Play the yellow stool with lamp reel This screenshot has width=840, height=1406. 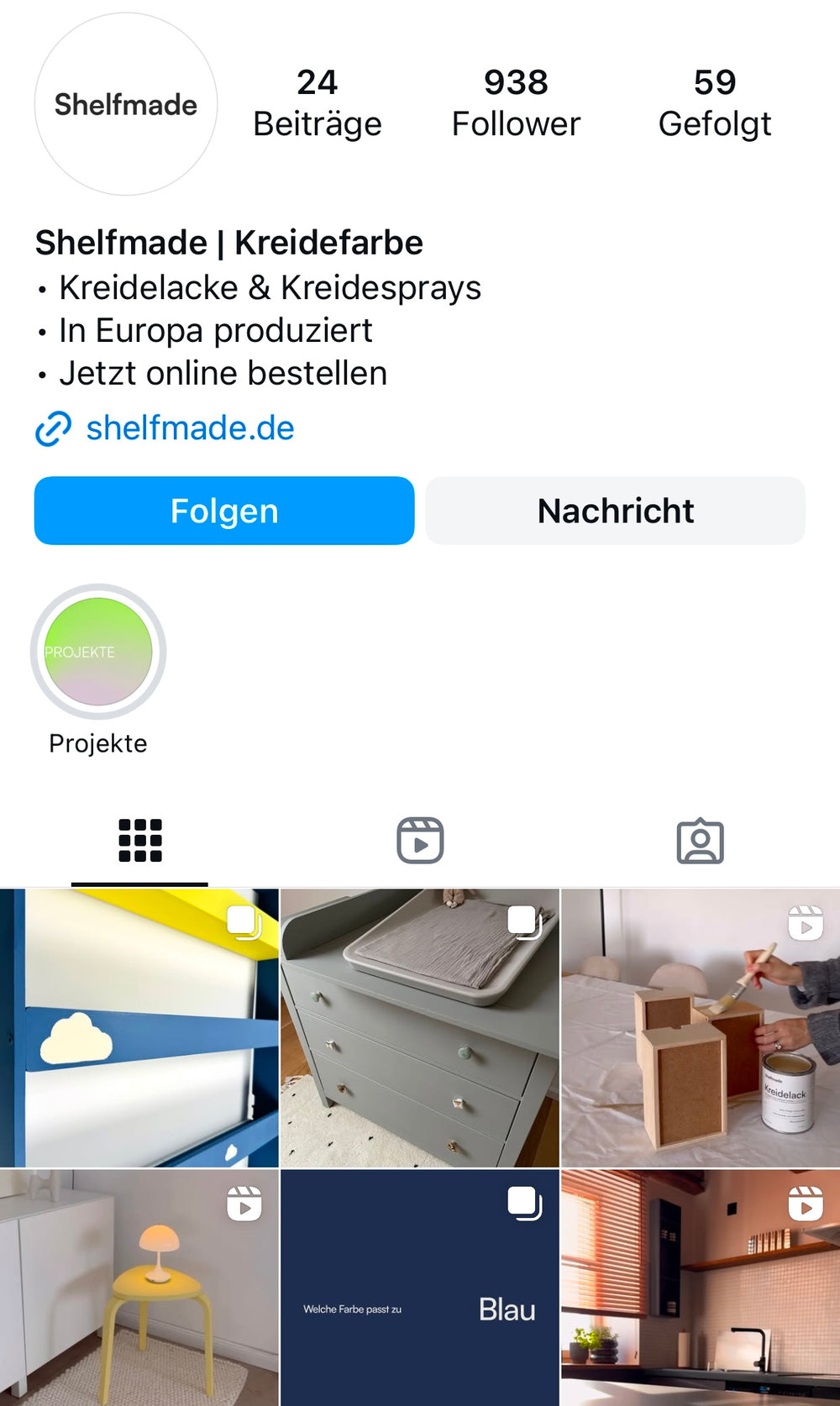pos(139,1288)
